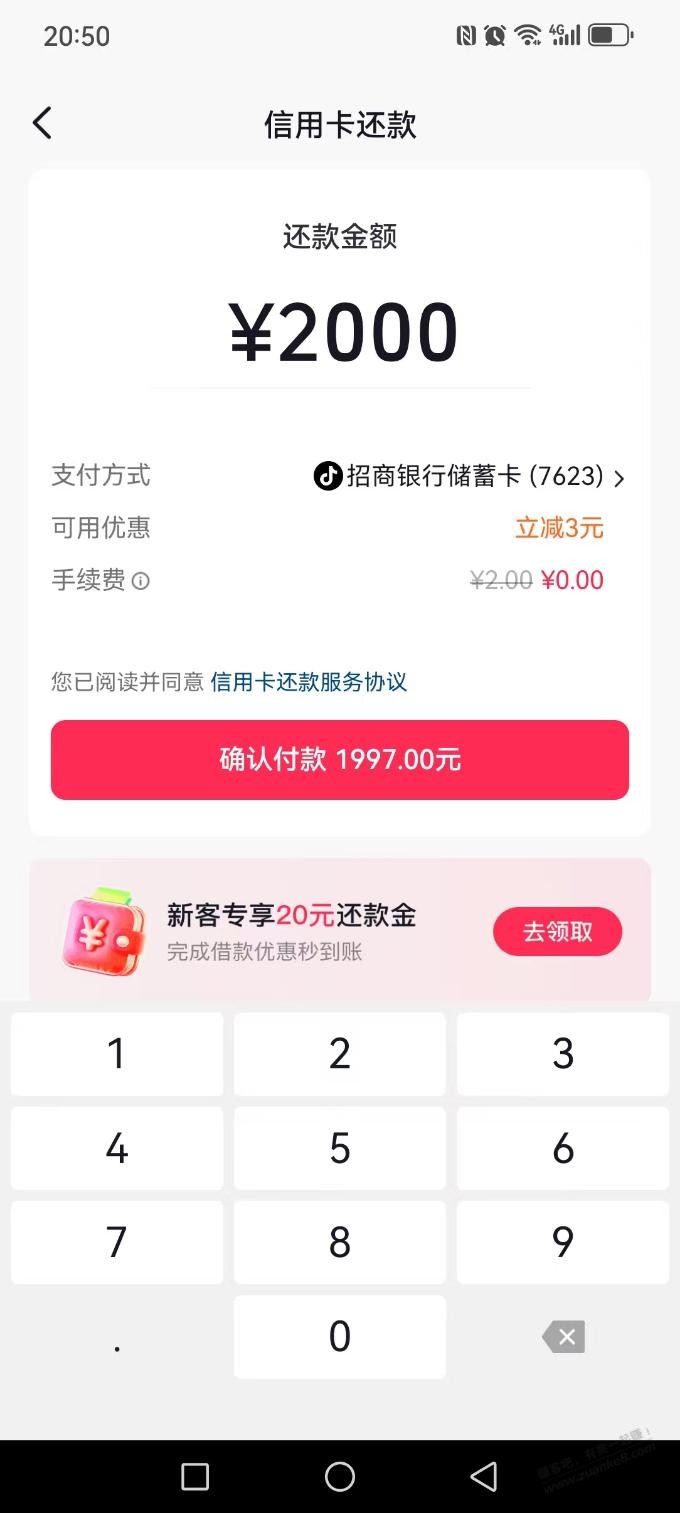Delete the last digit with backspace
This screenshot has height=1513, width=680.
pyautogui.click(x=563, y=1336)
